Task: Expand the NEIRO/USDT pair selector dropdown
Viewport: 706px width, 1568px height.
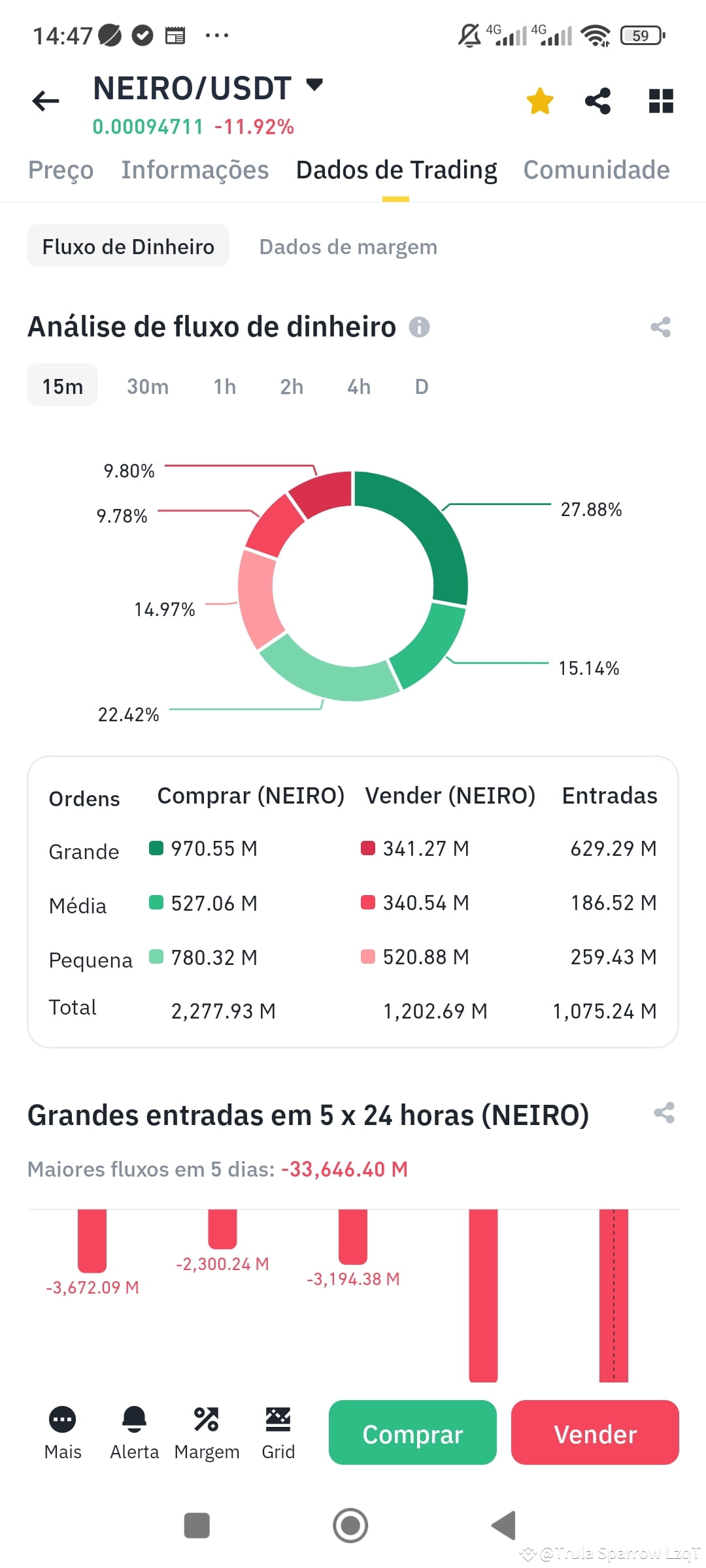Action: coord(313,85)
